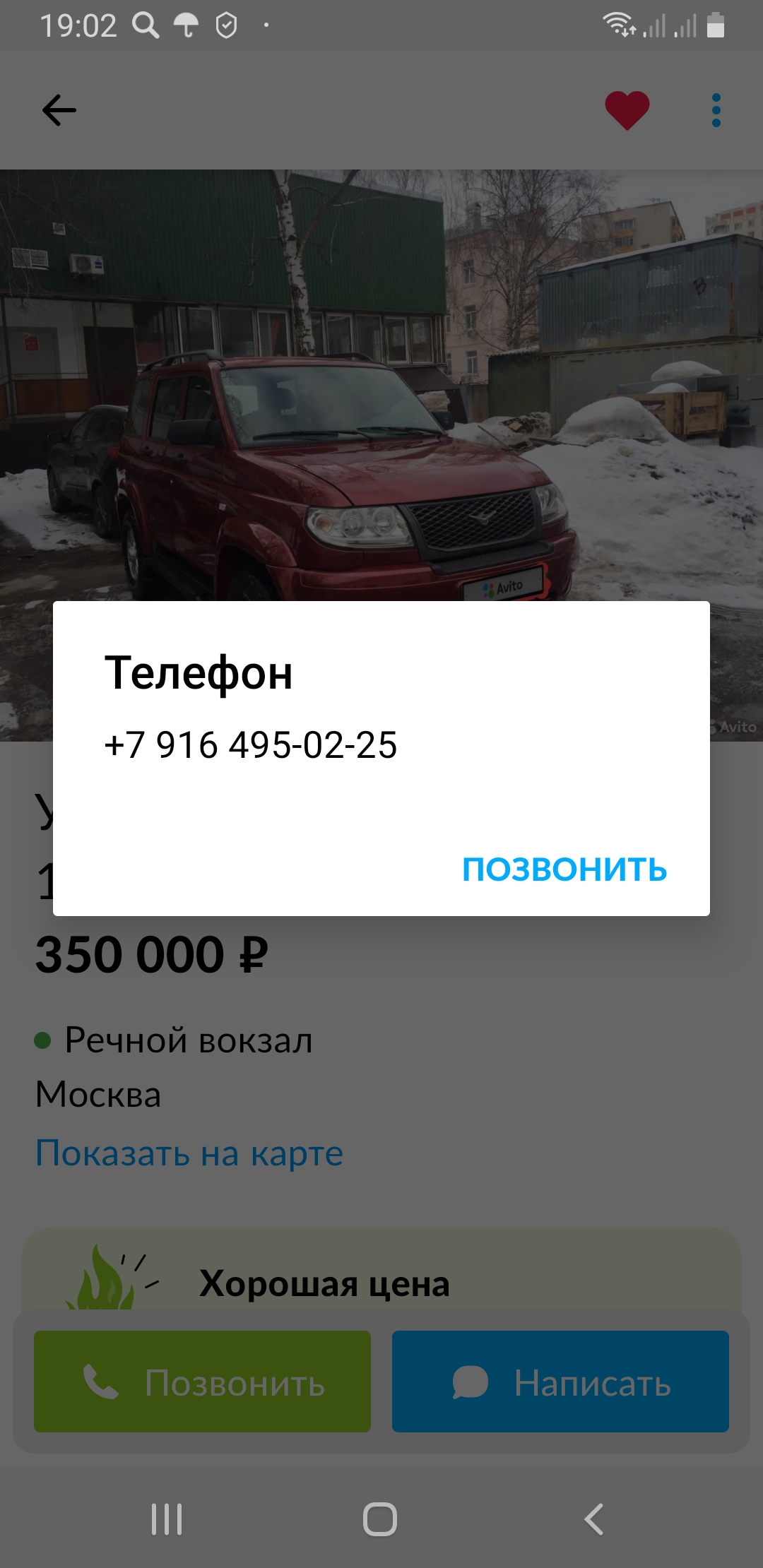Screen dimensions: 763x1568
Task: Tap the green Позвонить button
Action: [202, 1382]
